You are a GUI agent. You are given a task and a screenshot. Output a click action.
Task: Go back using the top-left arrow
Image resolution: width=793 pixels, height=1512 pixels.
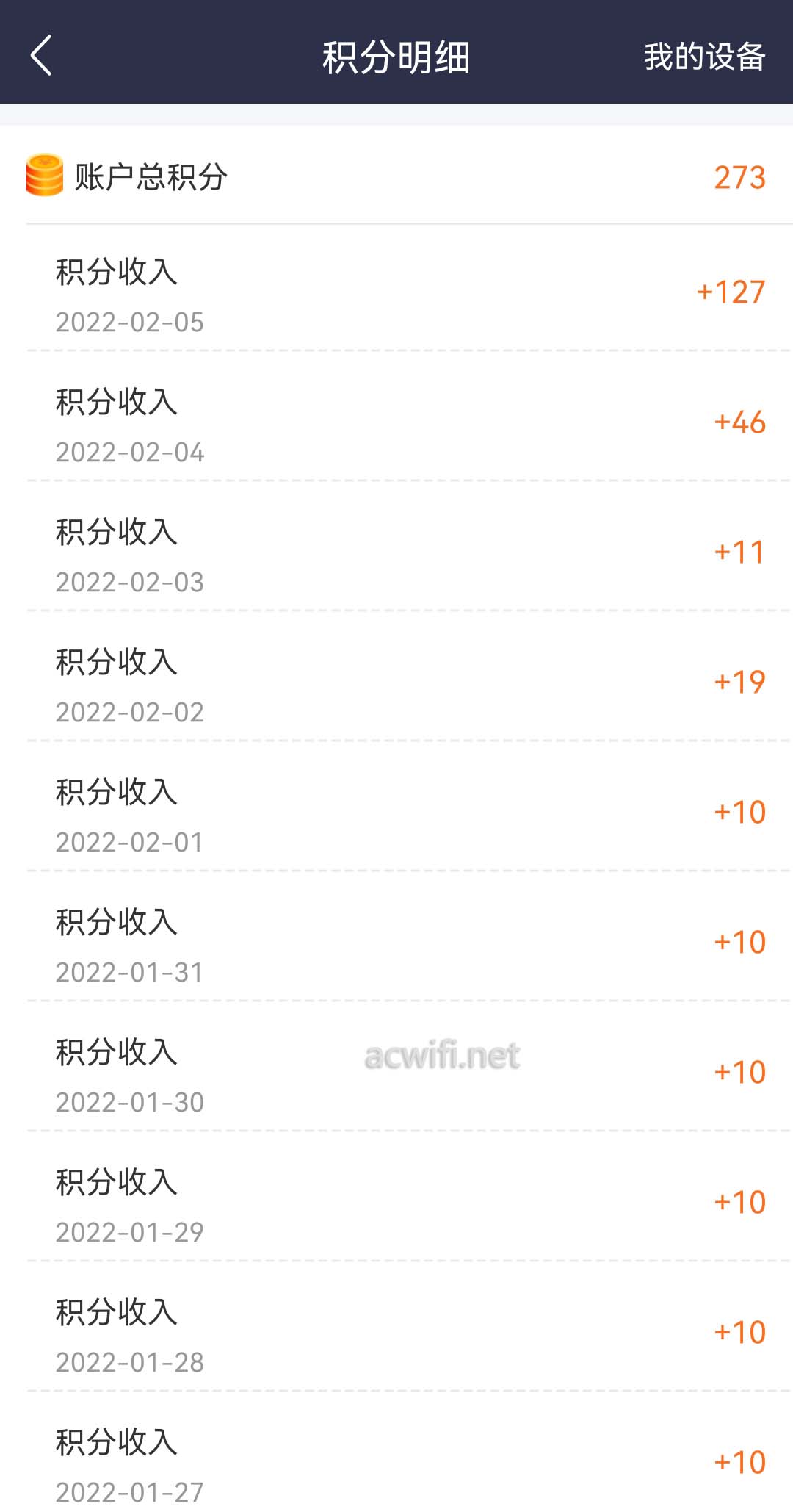[x=41, y=55]
